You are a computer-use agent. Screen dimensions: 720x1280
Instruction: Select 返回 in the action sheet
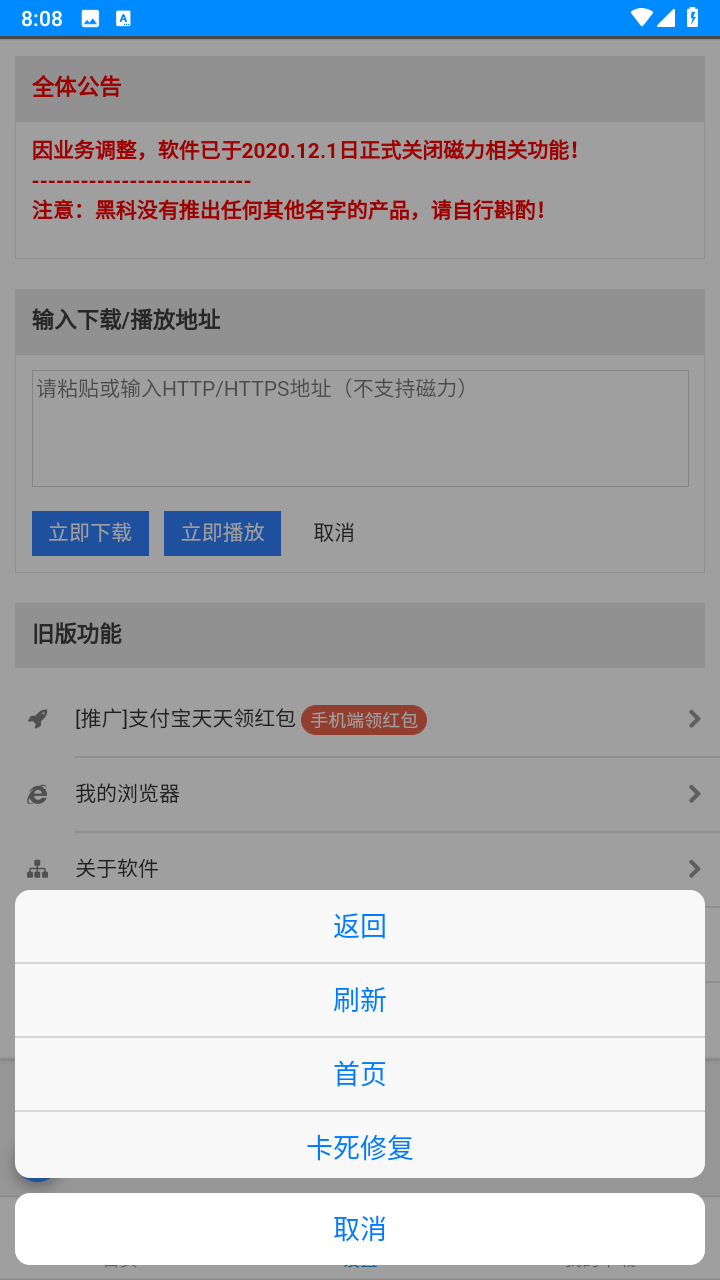click(x=360, y=926)
